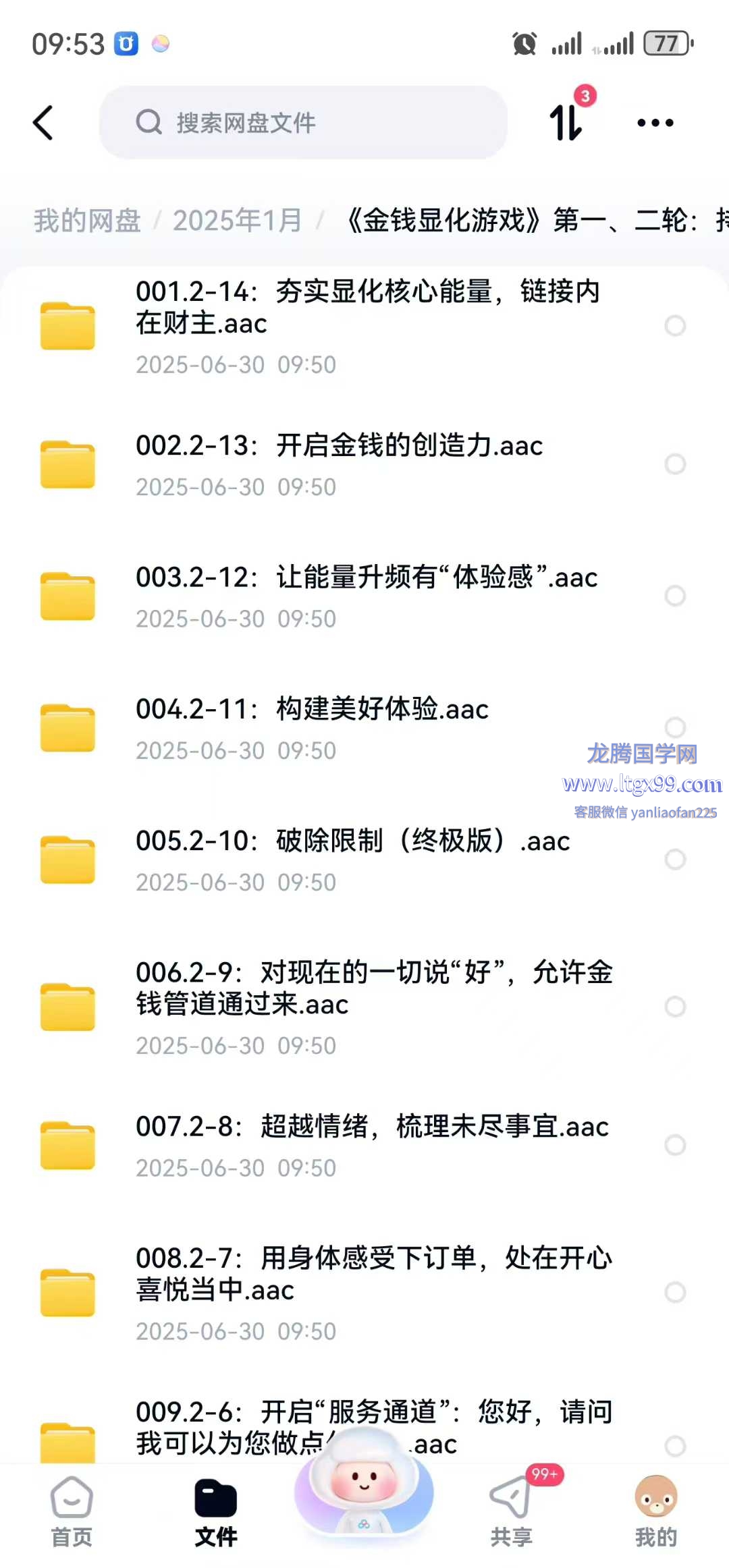Go back using the top-left arrow
This screenshot has height=1568, width=729.
(x=43, y=123)
